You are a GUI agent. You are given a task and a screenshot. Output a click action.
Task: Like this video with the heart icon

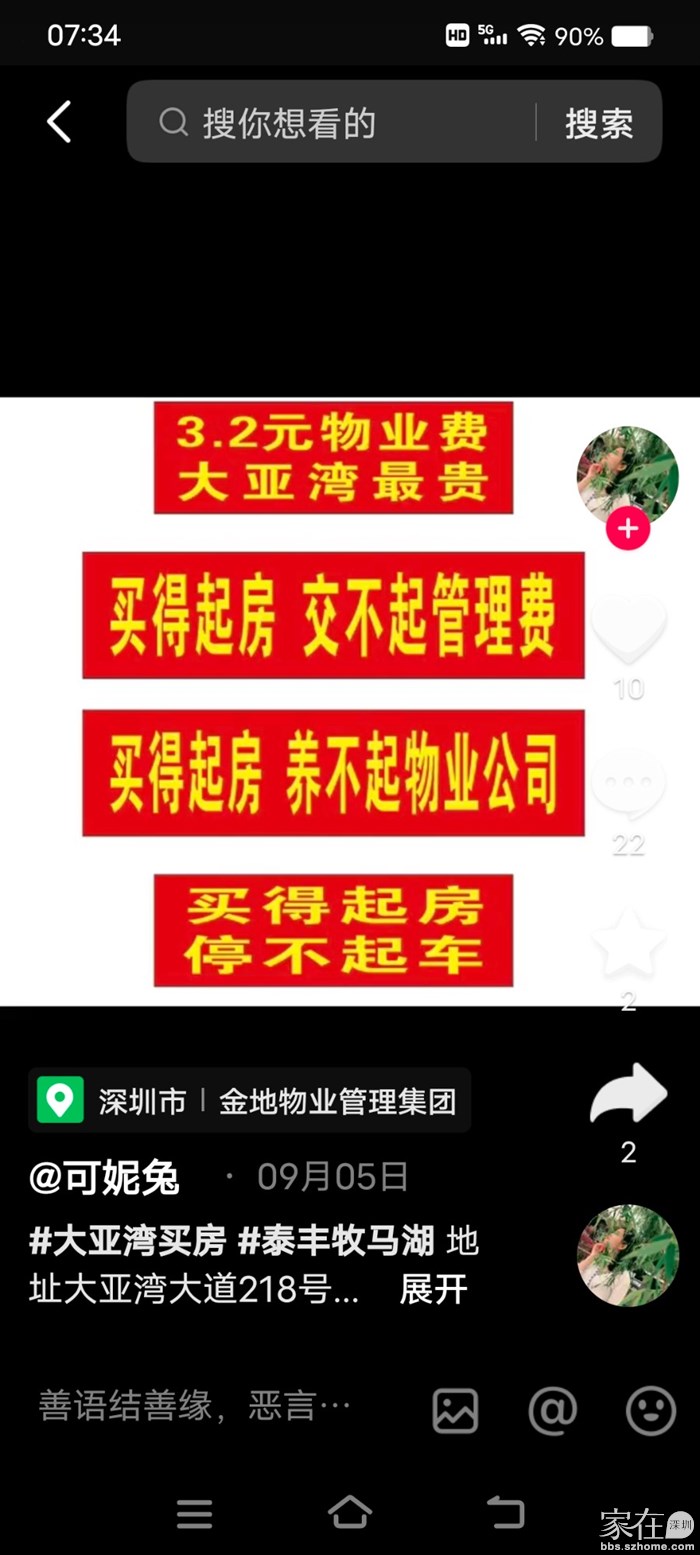[628, 630]
